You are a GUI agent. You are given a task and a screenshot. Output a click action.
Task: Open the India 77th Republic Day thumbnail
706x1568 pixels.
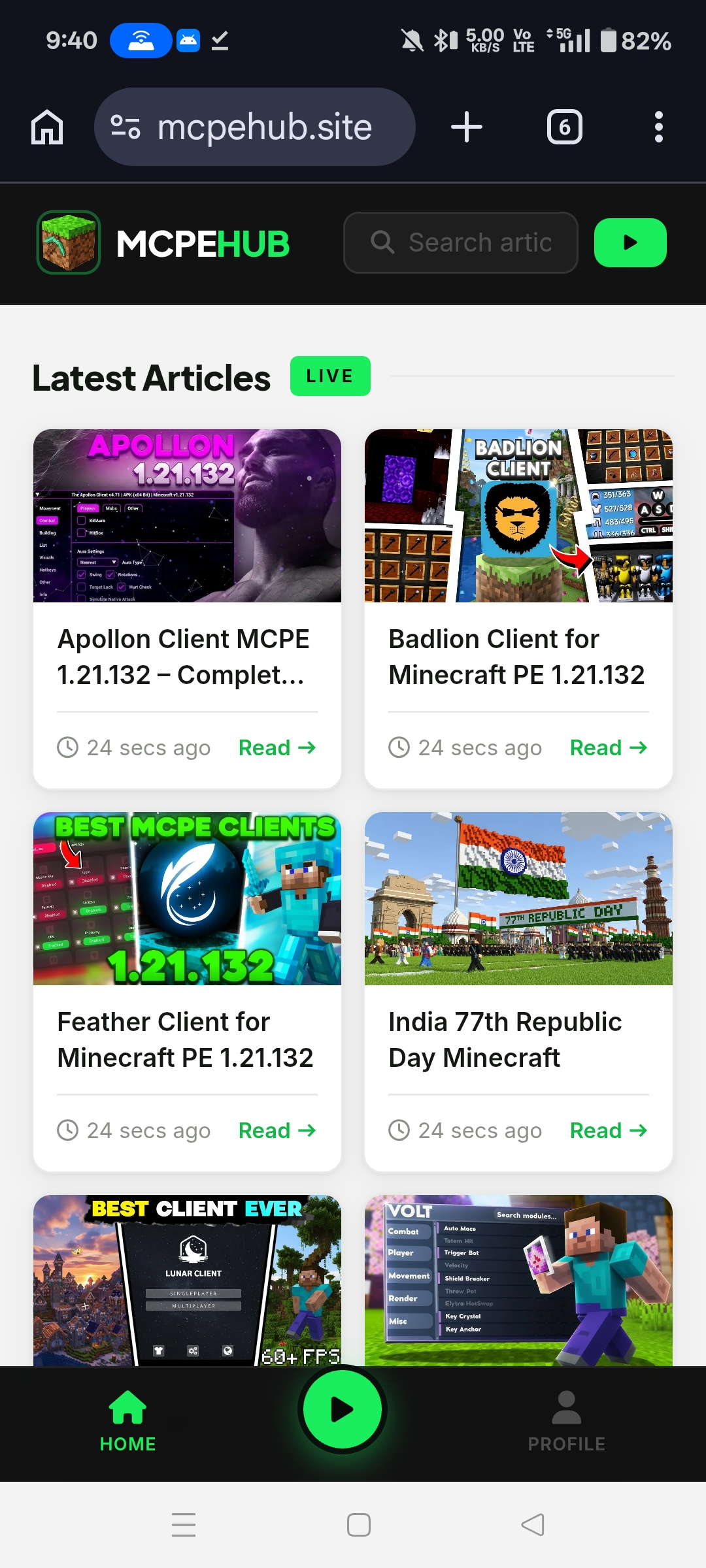click(518, 898)
